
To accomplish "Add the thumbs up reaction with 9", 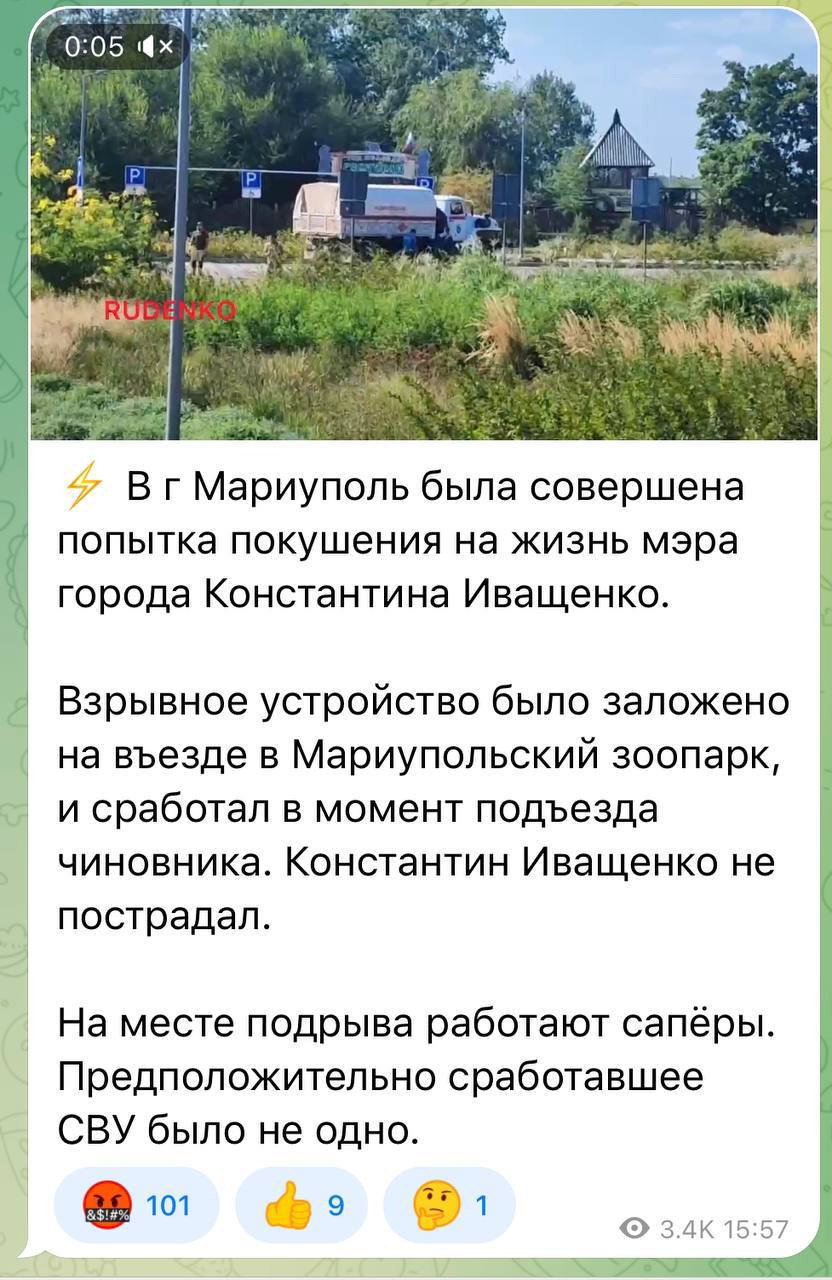I will [301, 1205].
